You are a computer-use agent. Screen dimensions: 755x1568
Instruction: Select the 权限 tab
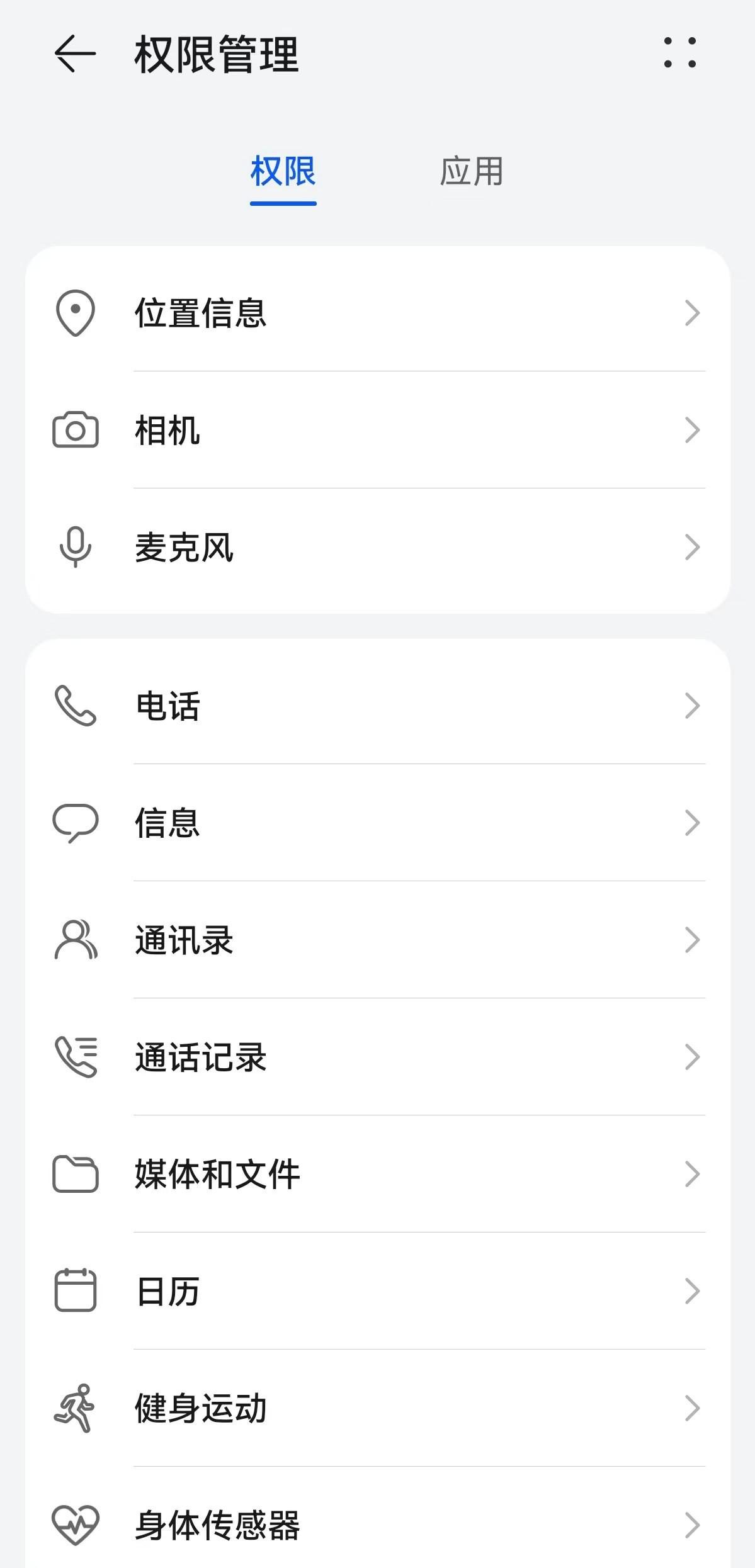click(283, 172)
